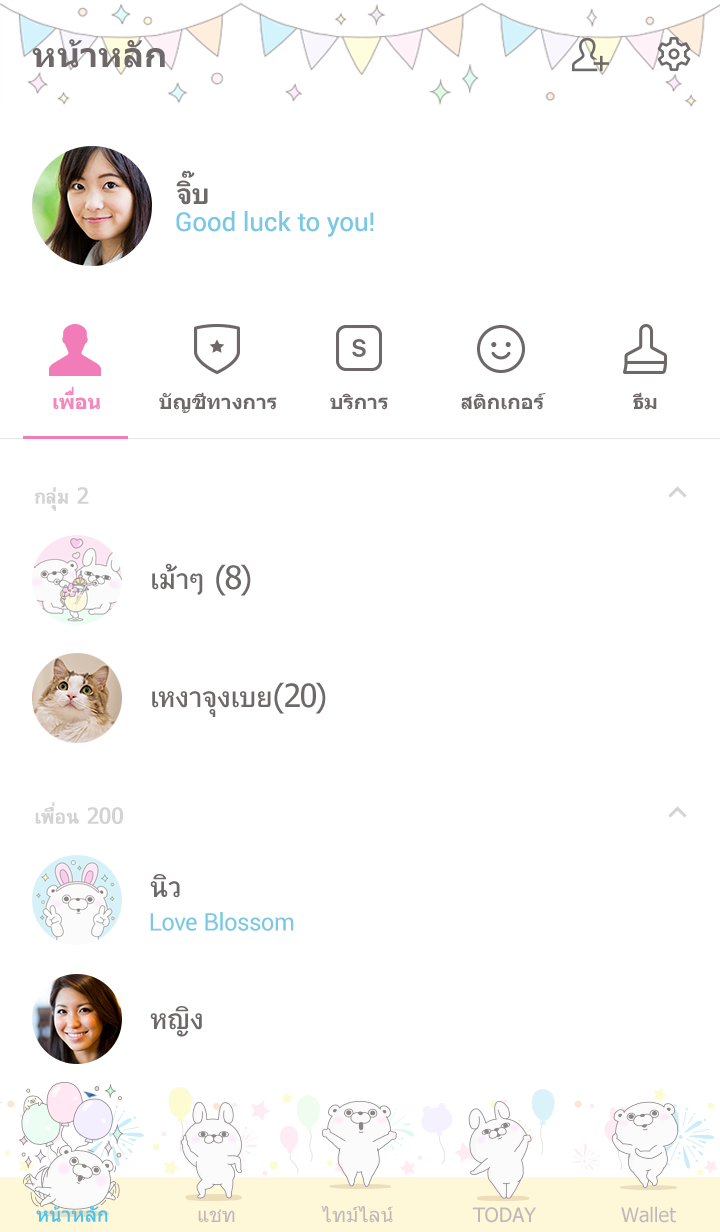This screenshot has width=720, height=1232.
Task: Collapse the กลุ่ม 2 section
Action: click(x=677, y=493)
